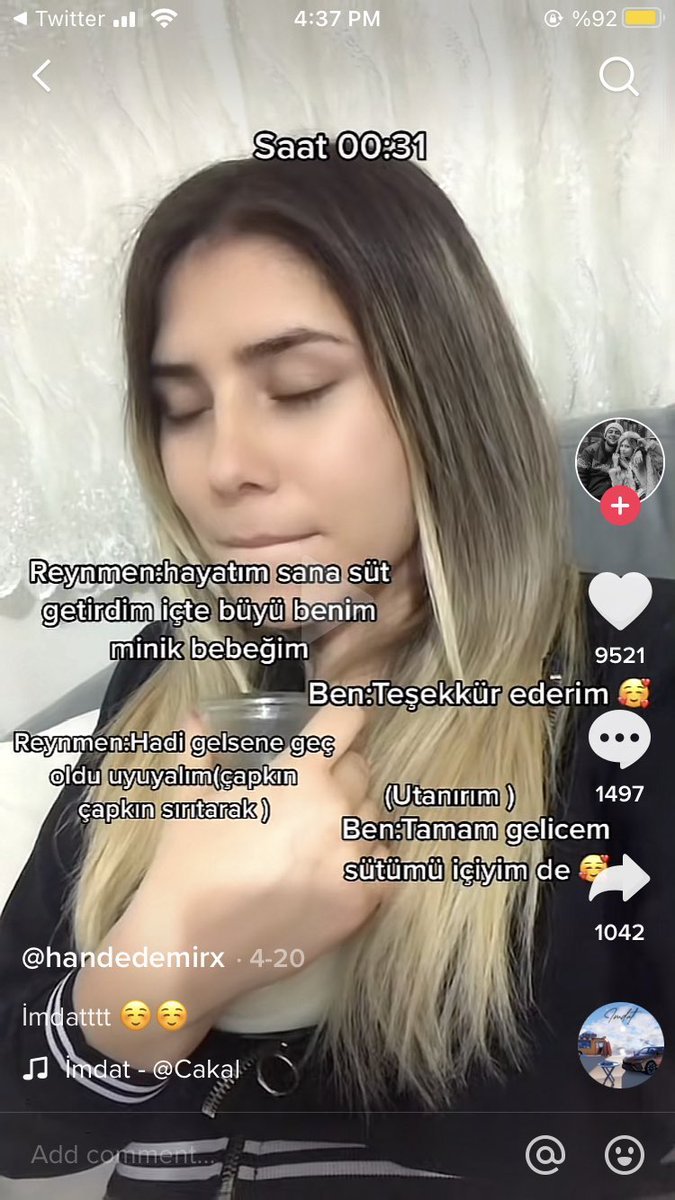Return to Twitter via status bar link
This screenshot has width=675, height=1200.
(x=62, y=18)
